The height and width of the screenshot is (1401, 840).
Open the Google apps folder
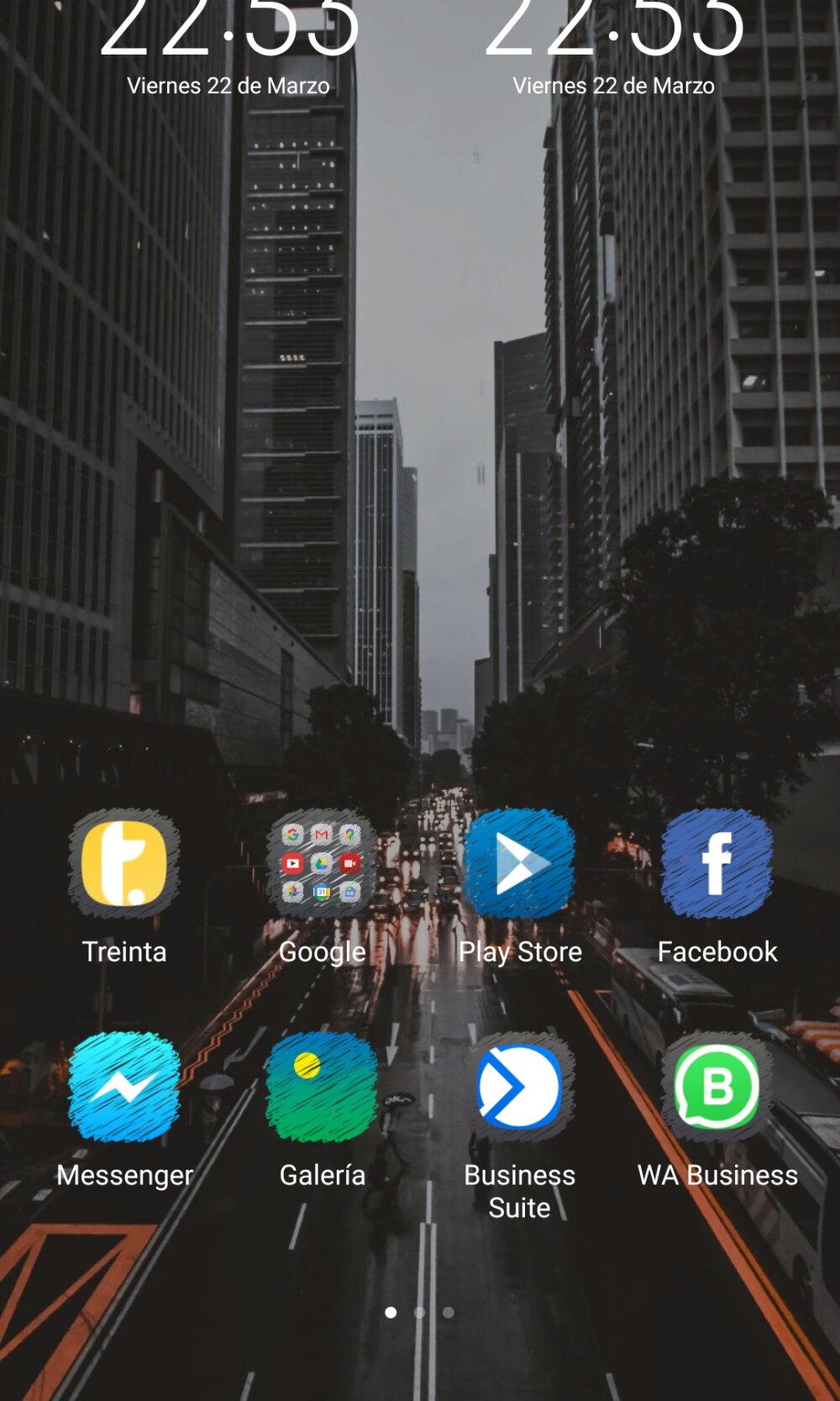point(322,863)
